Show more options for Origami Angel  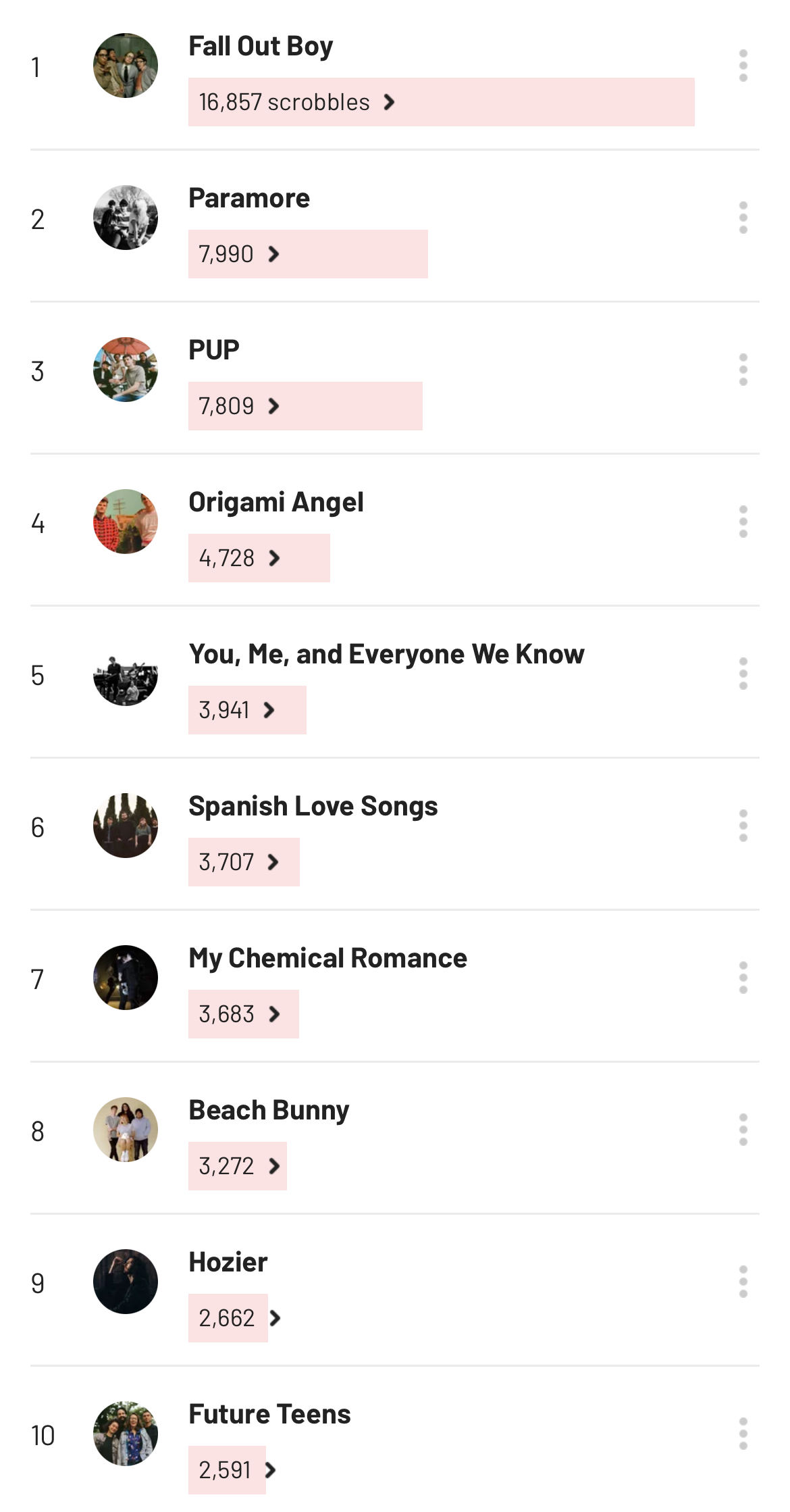[x=743, y=522]
